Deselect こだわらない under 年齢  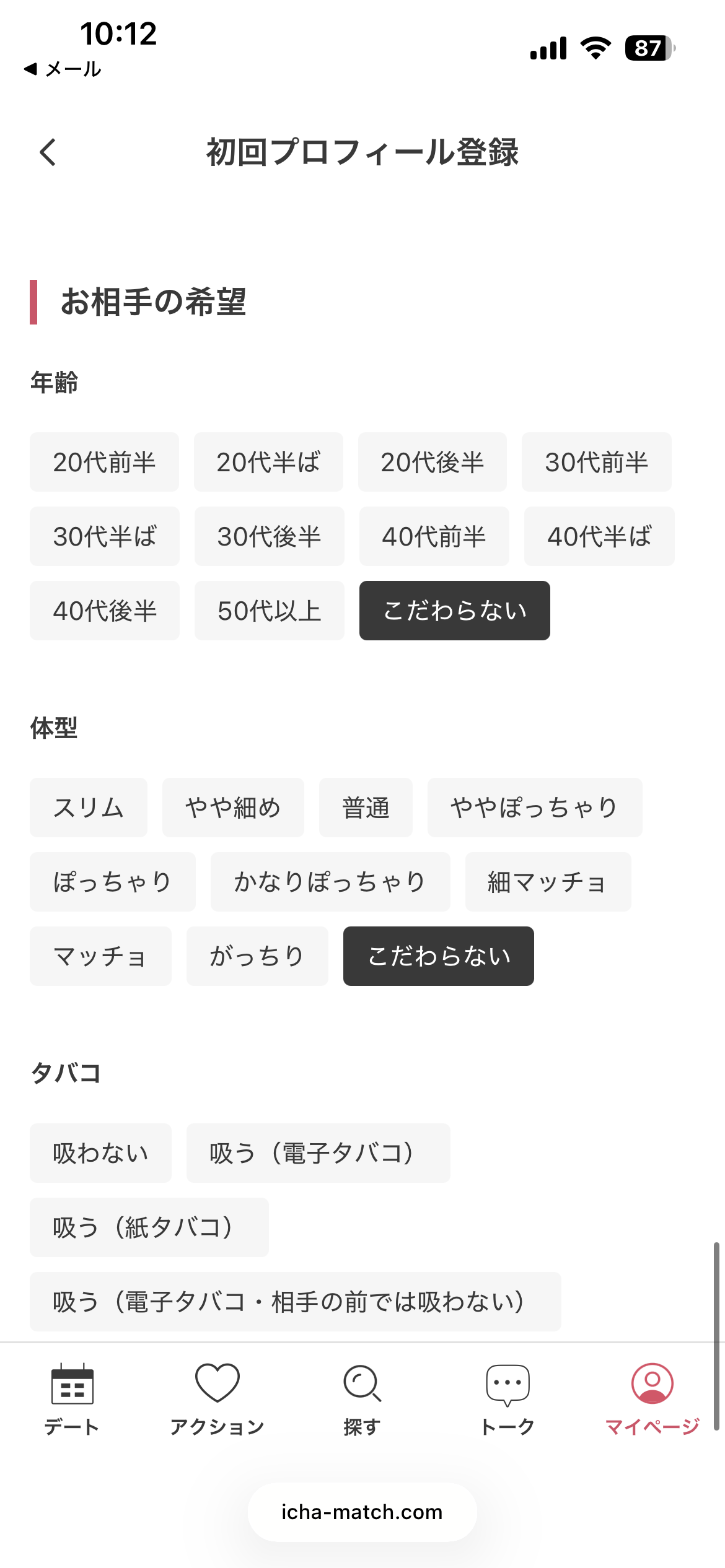[454, 611]
